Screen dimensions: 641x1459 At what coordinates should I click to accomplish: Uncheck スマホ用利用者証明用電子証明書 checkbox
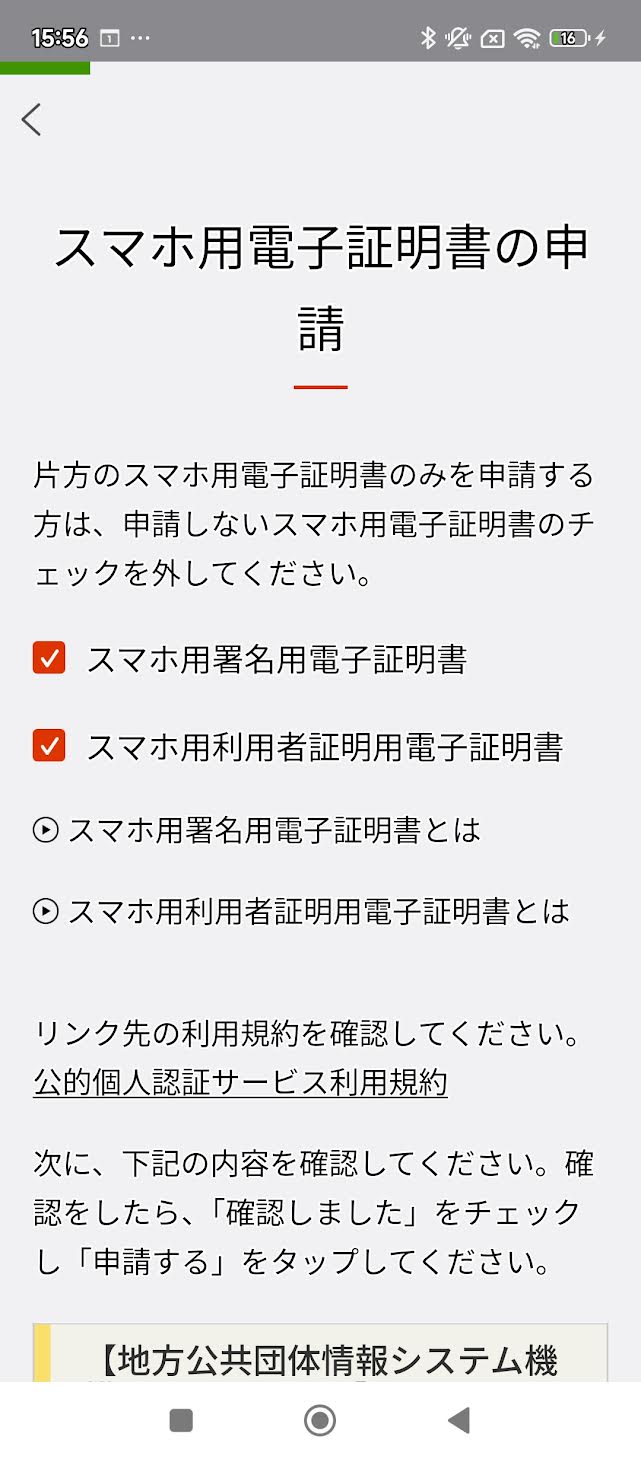[49, 746]
